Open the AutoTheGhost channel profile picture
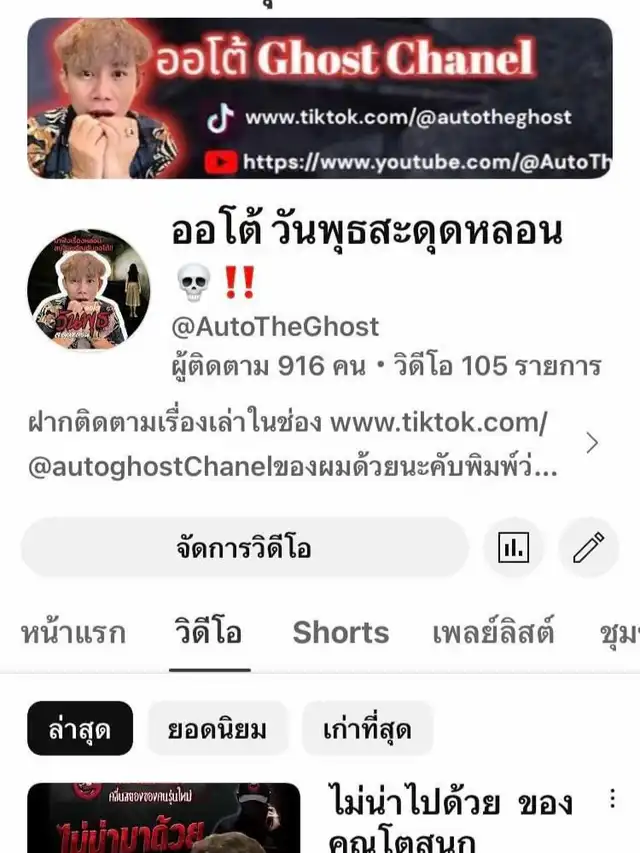Image resolution: width=640 pixels, height=853 pixels. tap(89, 290)
